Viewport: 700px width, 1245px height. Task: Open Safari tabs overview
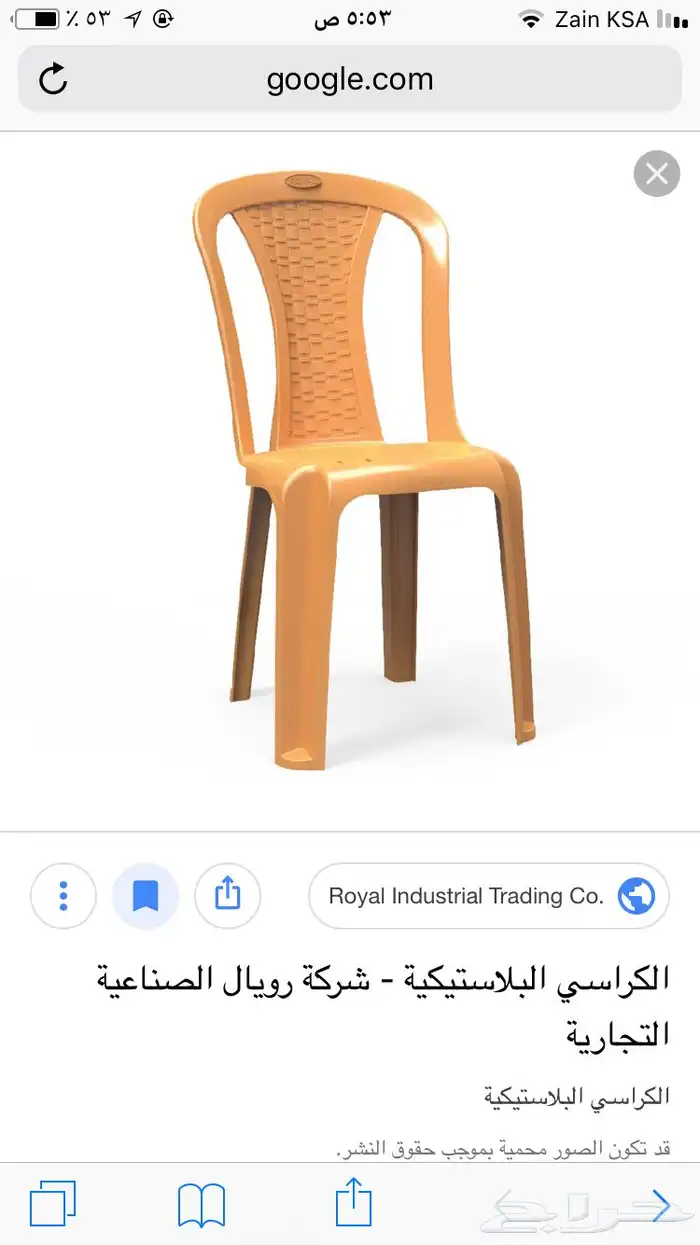point(52,1204)
